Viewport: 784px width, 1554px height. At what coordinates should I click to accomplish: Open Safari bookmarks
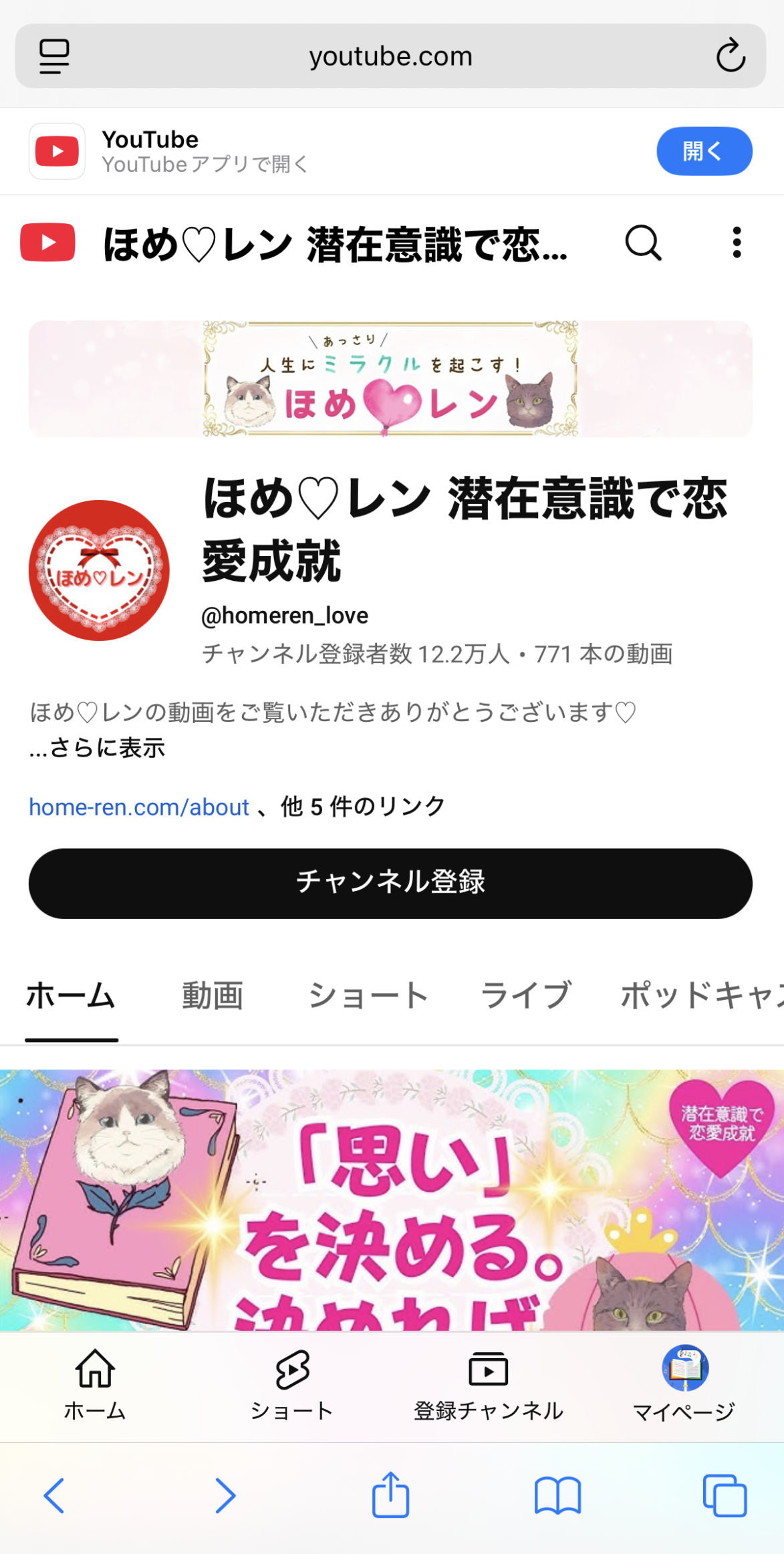[557, 1495]
